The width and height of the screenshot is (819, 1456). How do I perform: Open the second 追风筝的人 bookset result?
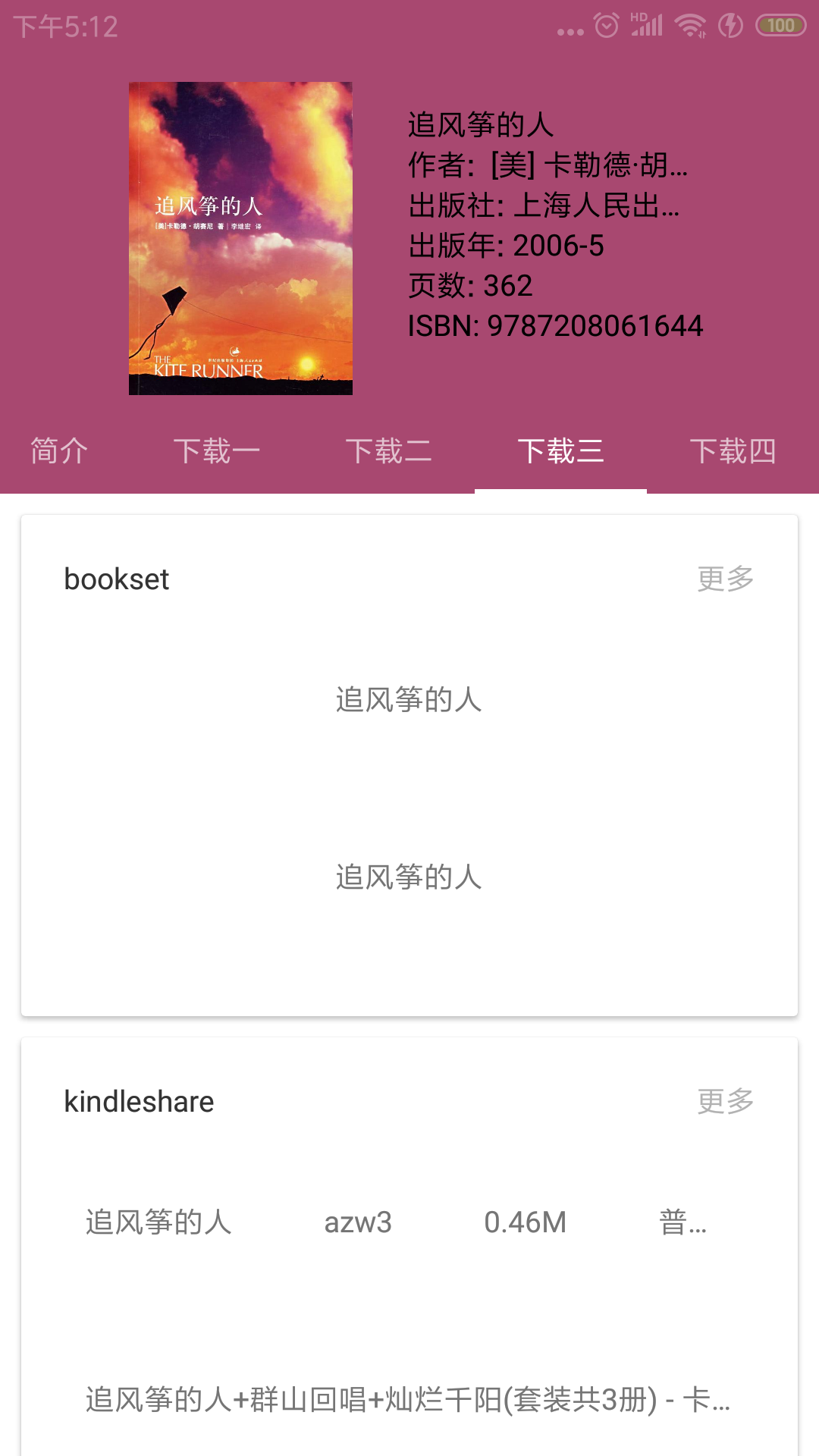click(409, 877)
